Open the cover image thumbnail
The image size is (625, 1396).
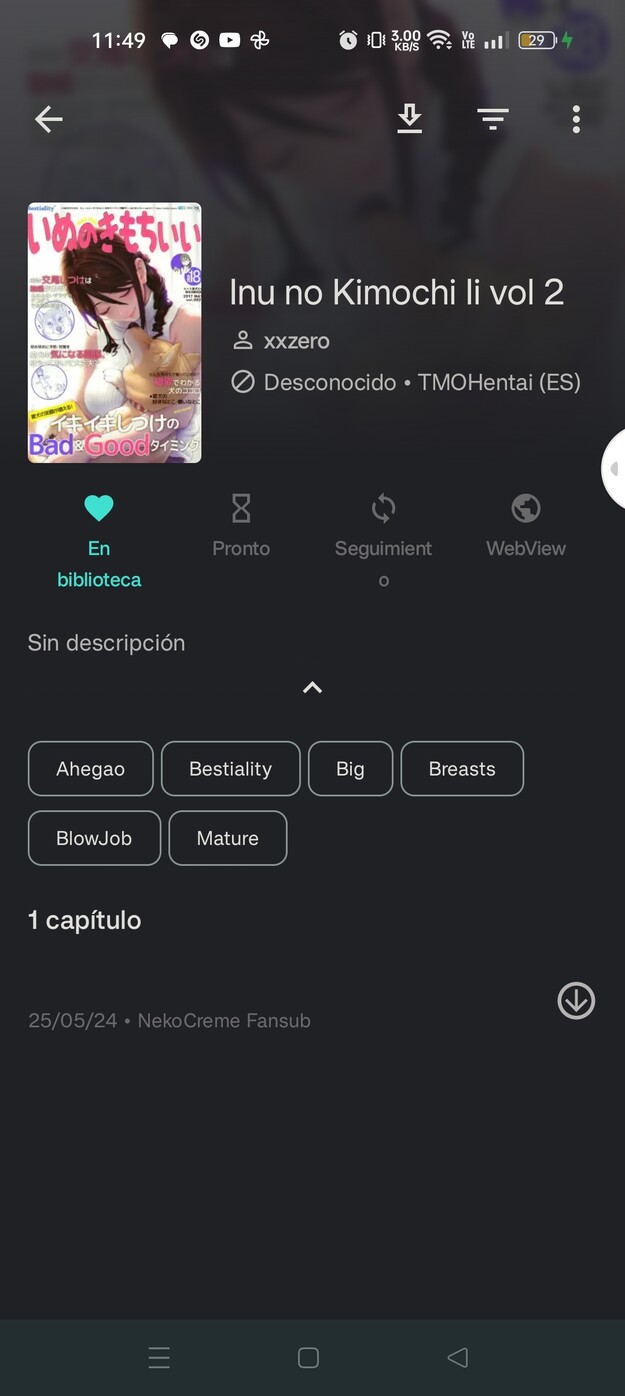[114, 333]
